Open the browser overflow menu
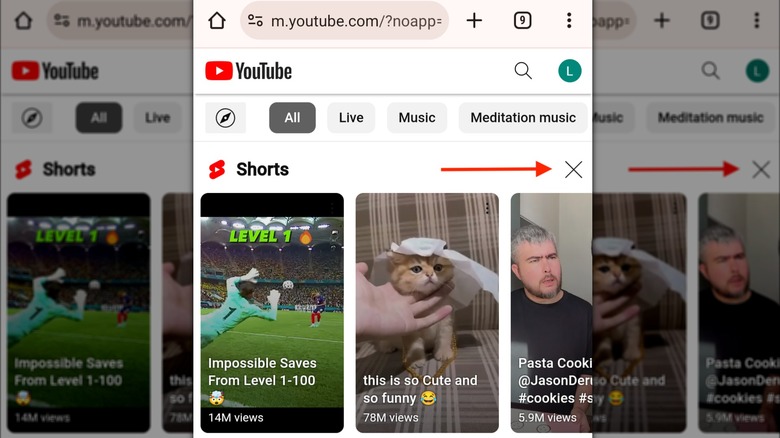The height and width of the screenshot is (438, 780). [x=569, y=21]
